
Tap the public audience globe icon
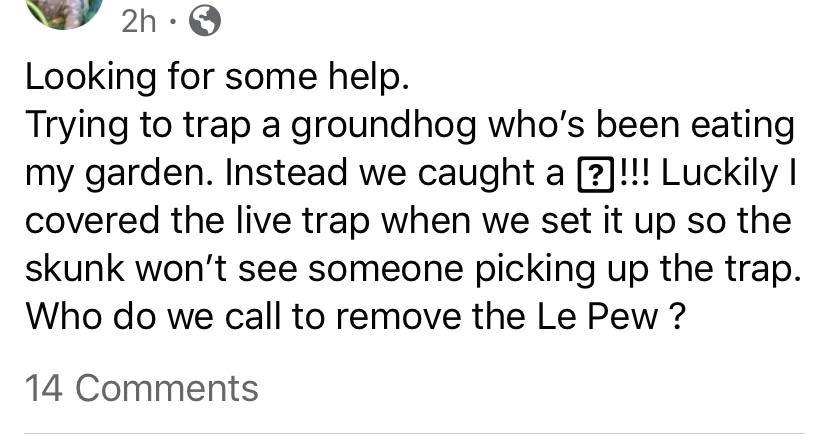tap(204, 21)
